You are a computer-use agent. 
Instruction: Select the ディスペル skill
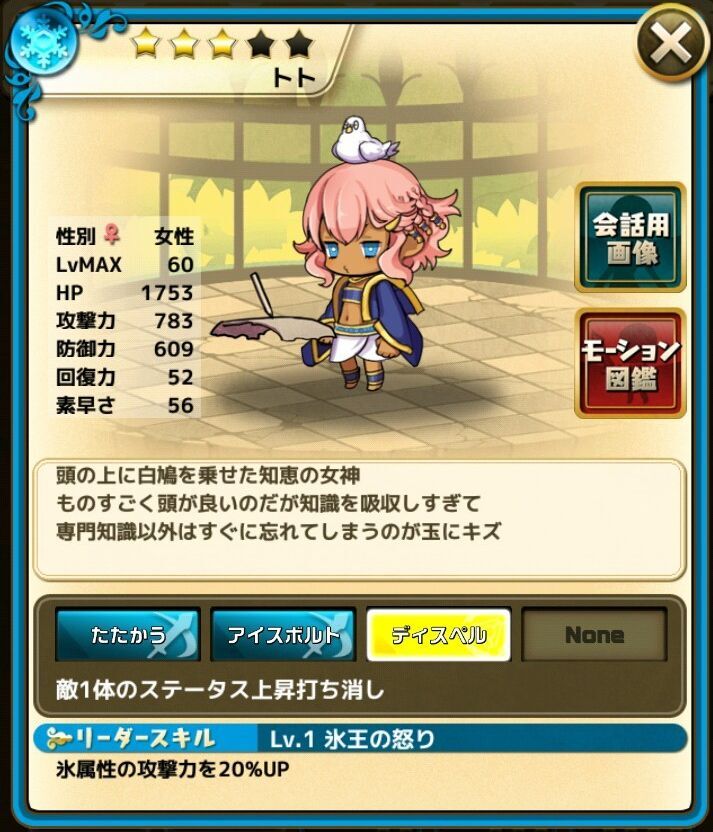click(x=439, y=635)
